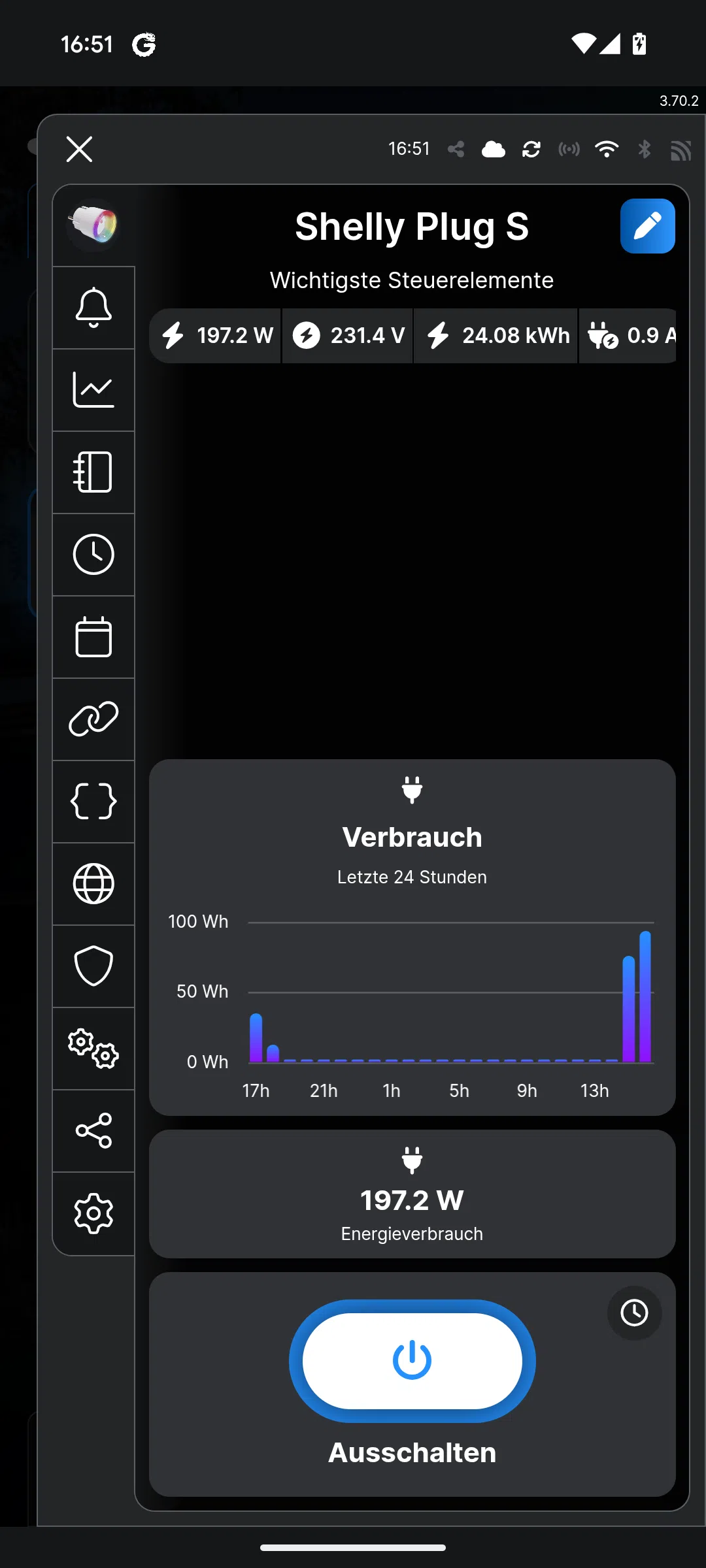
Task: Open the timer icon on power card
Action: 634,1313
